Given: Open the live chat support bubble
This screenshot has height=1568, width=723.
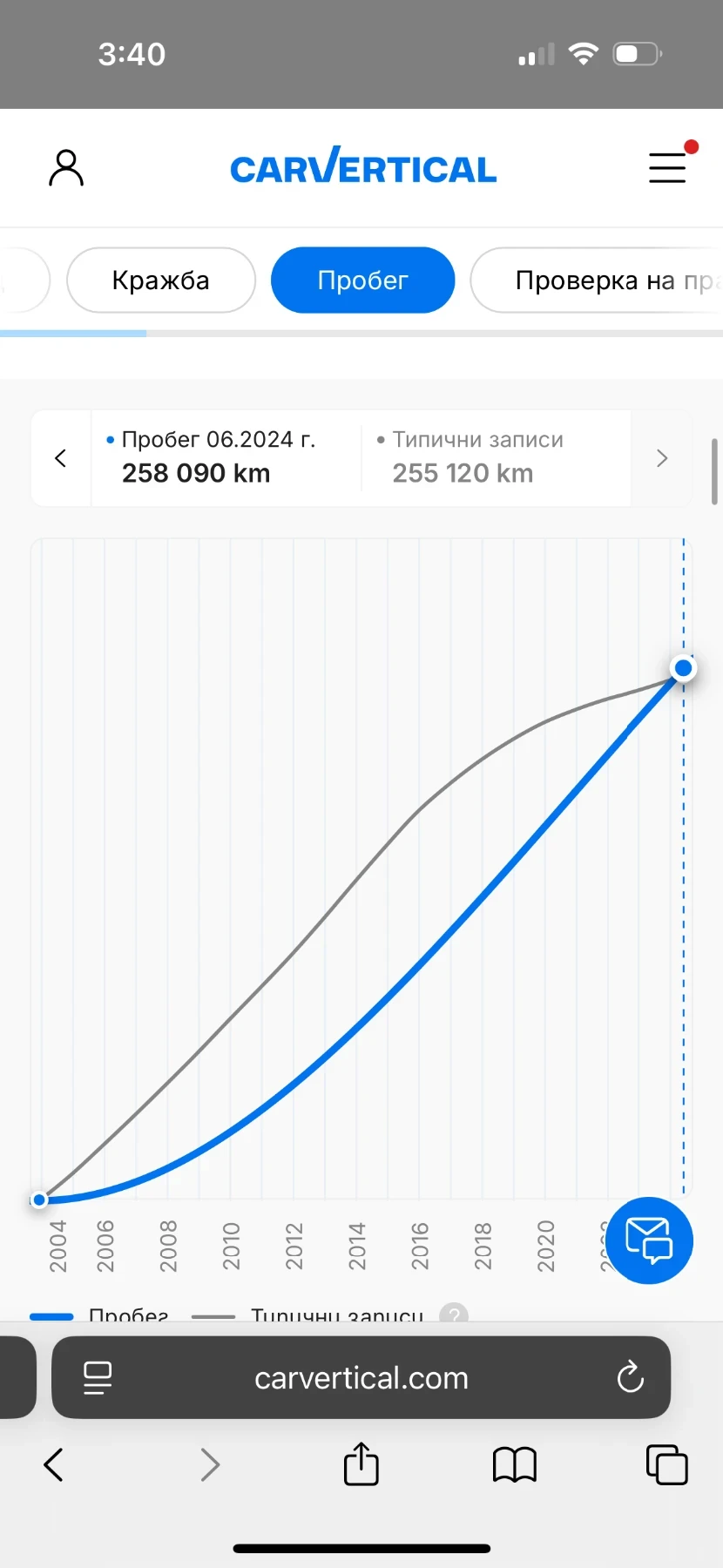Looking at the screenshot, I should [x=649, y=1240].
